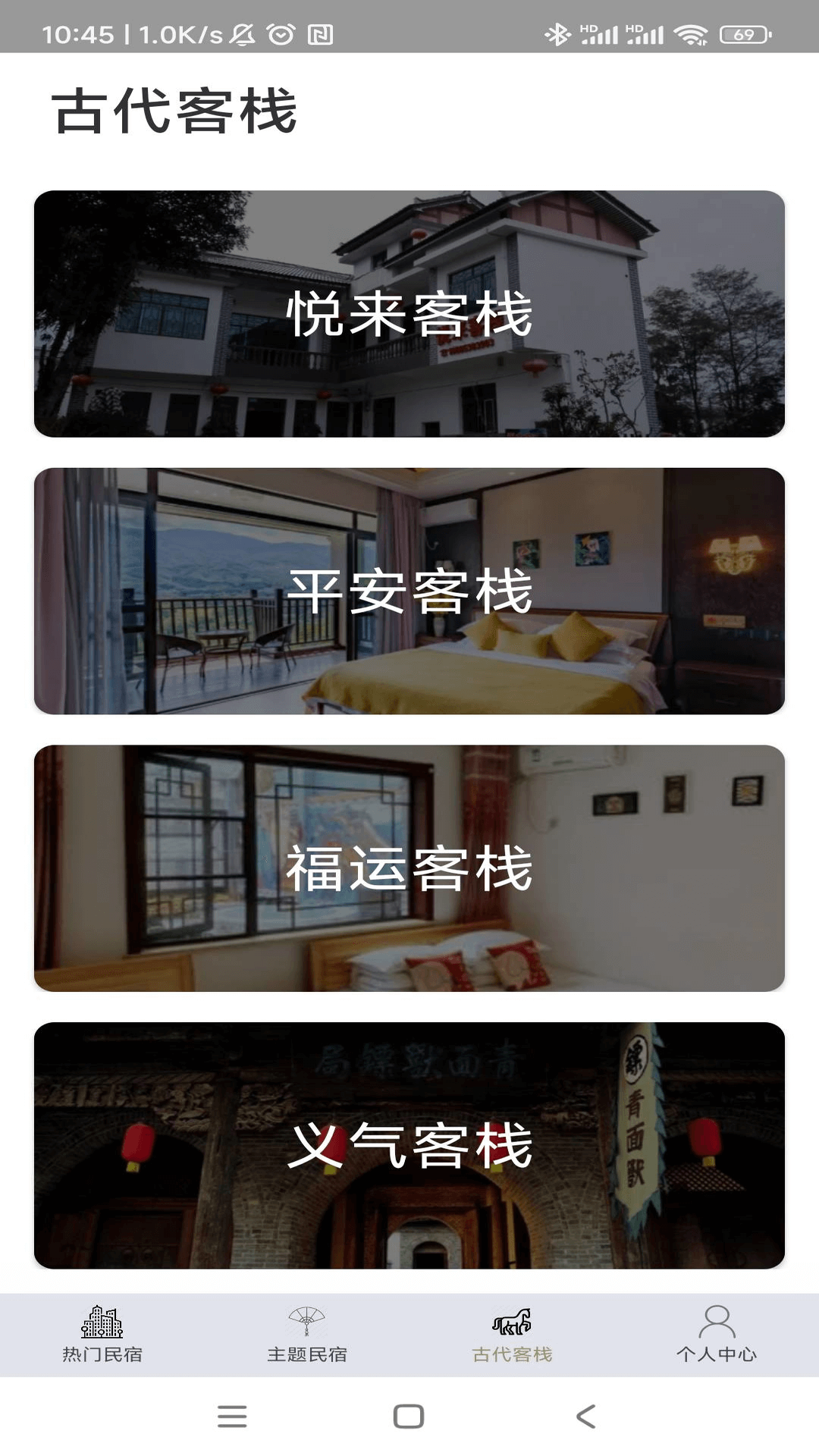The image size is (819, 1456).
Task: Open recent apps from the navigation bar
Action: [232, 1416]
